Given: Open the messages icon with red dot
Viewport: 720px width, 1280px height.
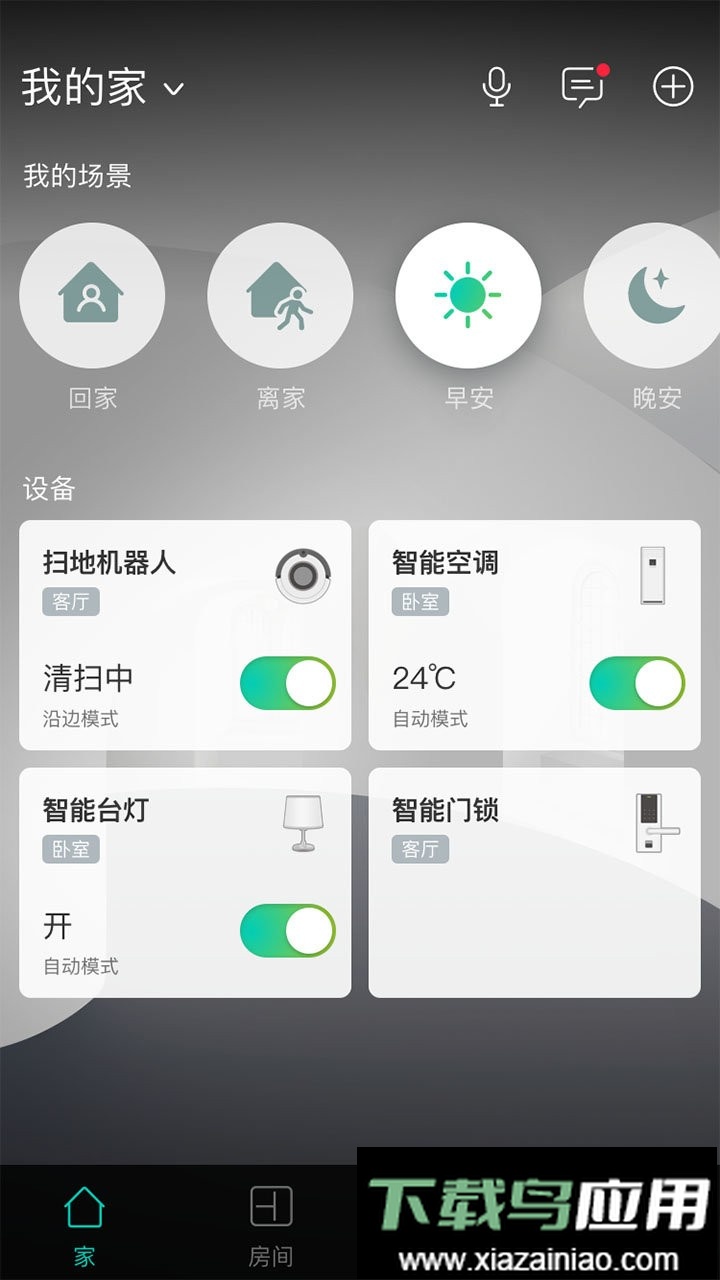Looking at the screenshot, I should [583, 87].
